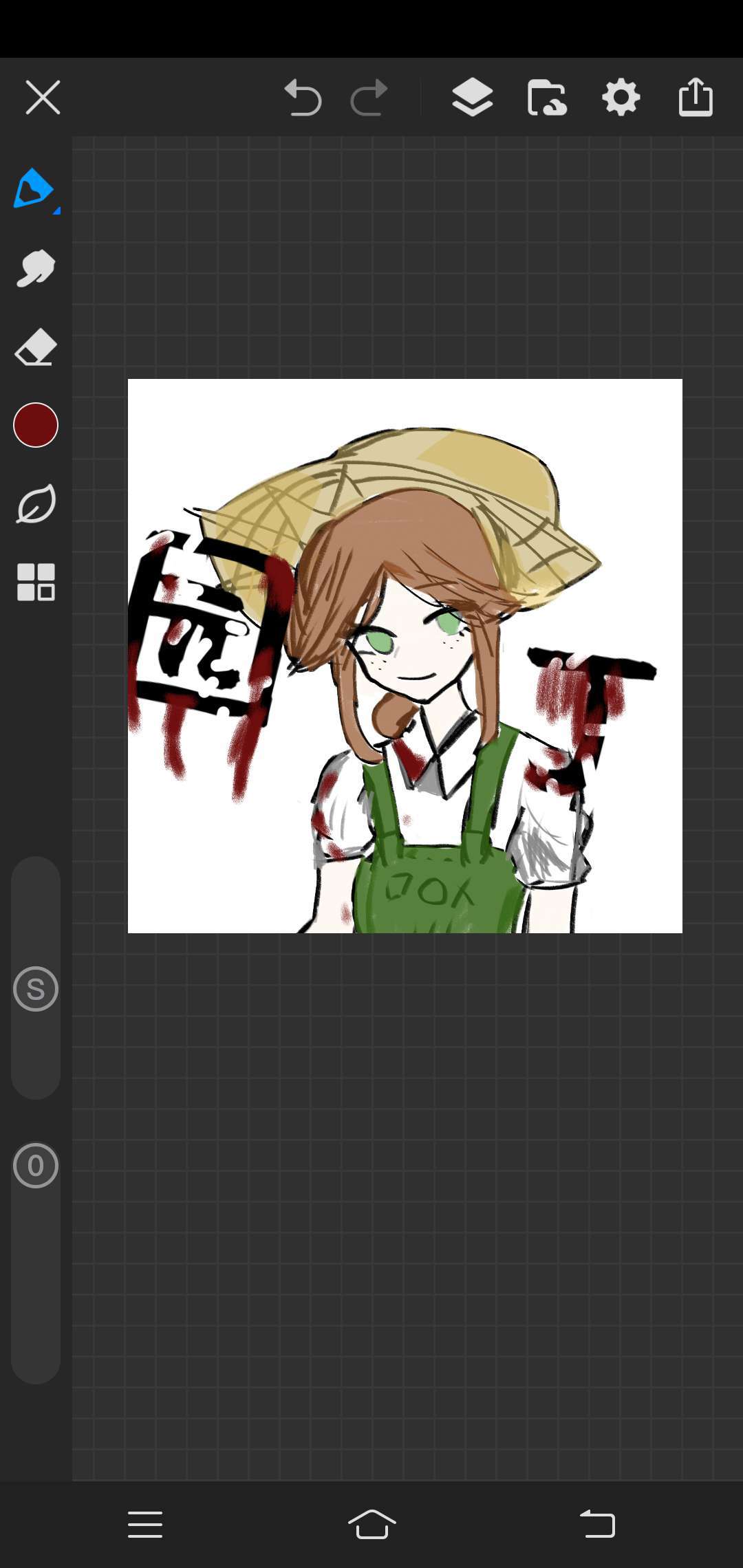
Task: Open the import file folder icon
Action: pos(547,97)
